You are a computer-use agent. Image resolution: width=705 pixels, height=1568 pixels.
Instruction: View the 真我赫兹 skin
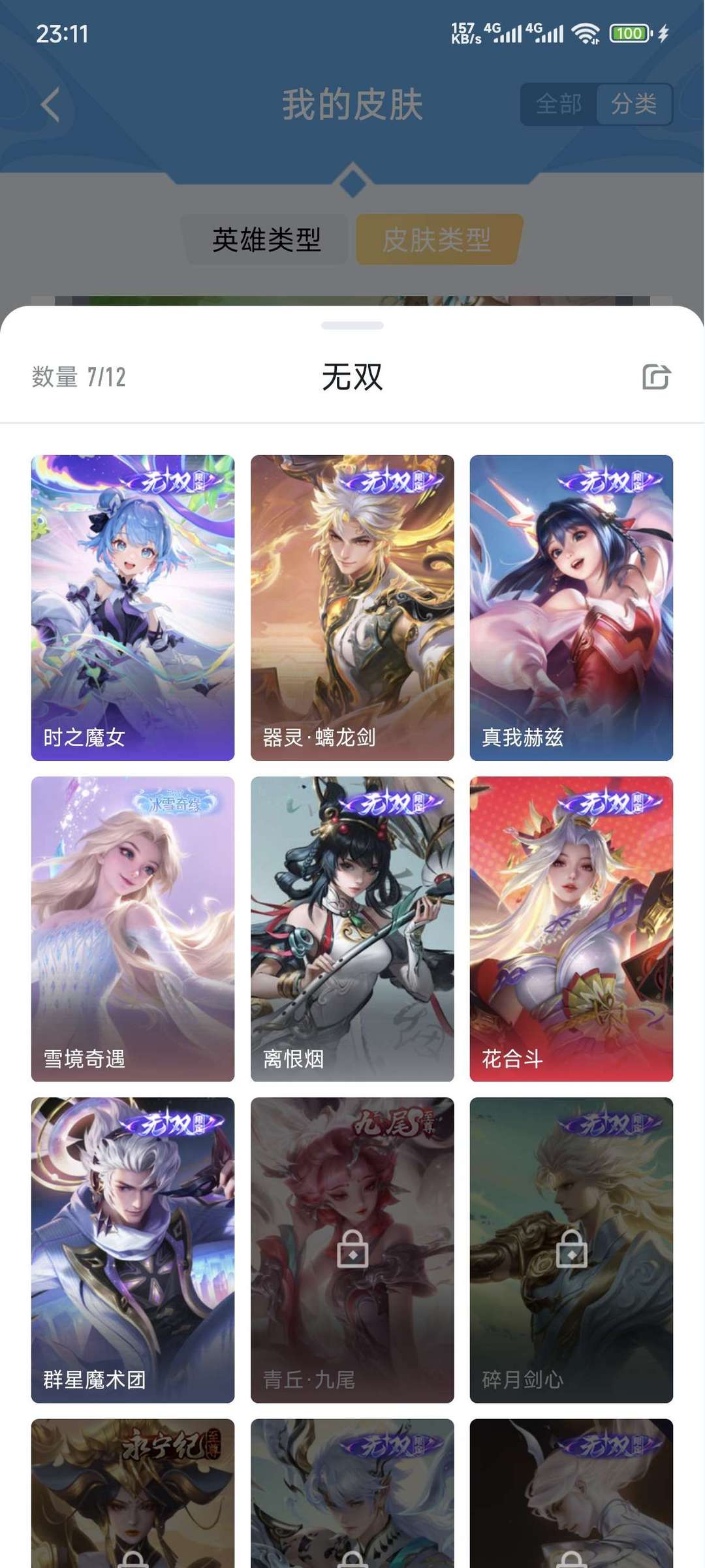point(571,607)
